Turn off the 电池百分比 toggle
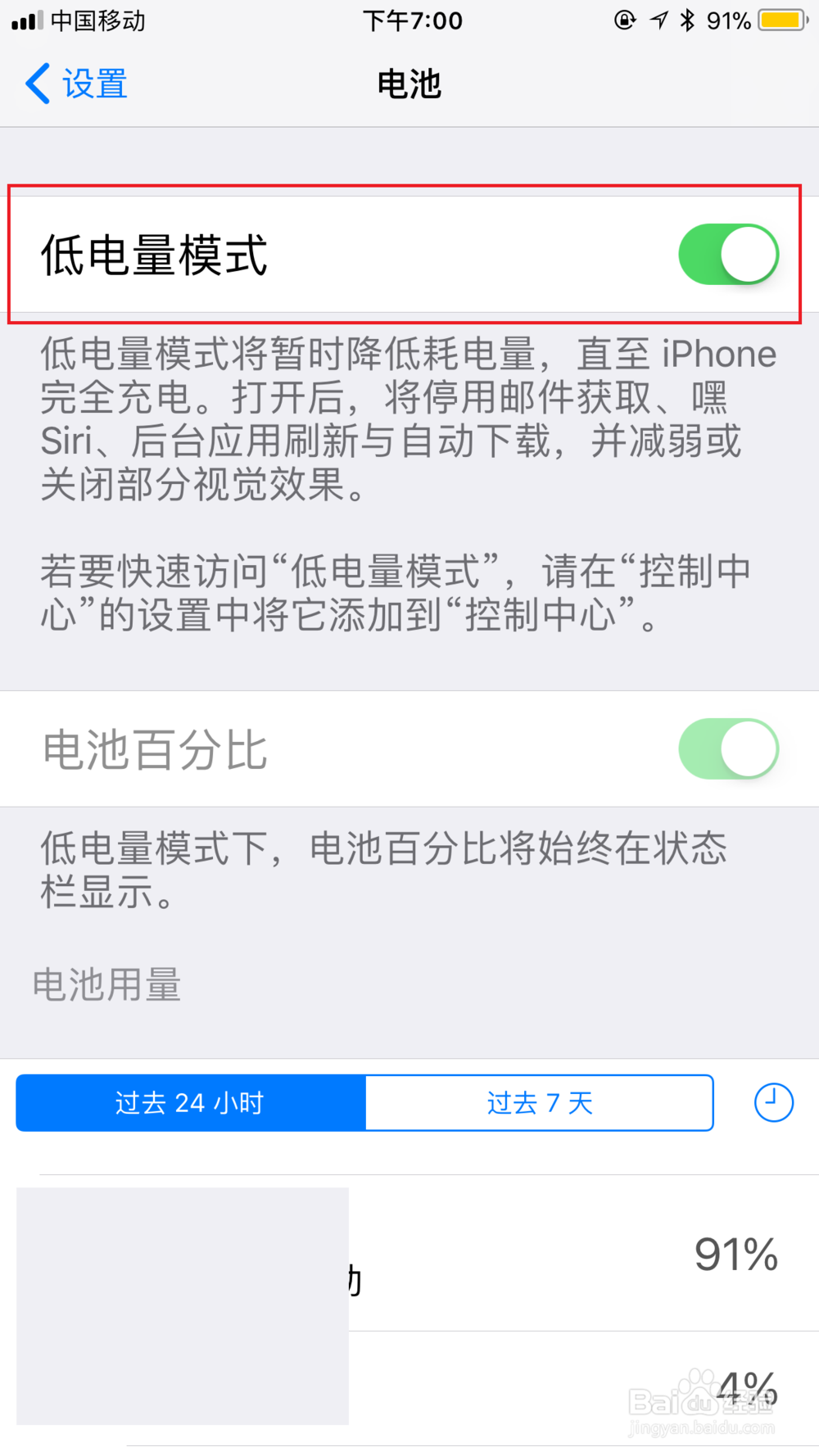The image size is (819, 1456). (x=729, y=748)
